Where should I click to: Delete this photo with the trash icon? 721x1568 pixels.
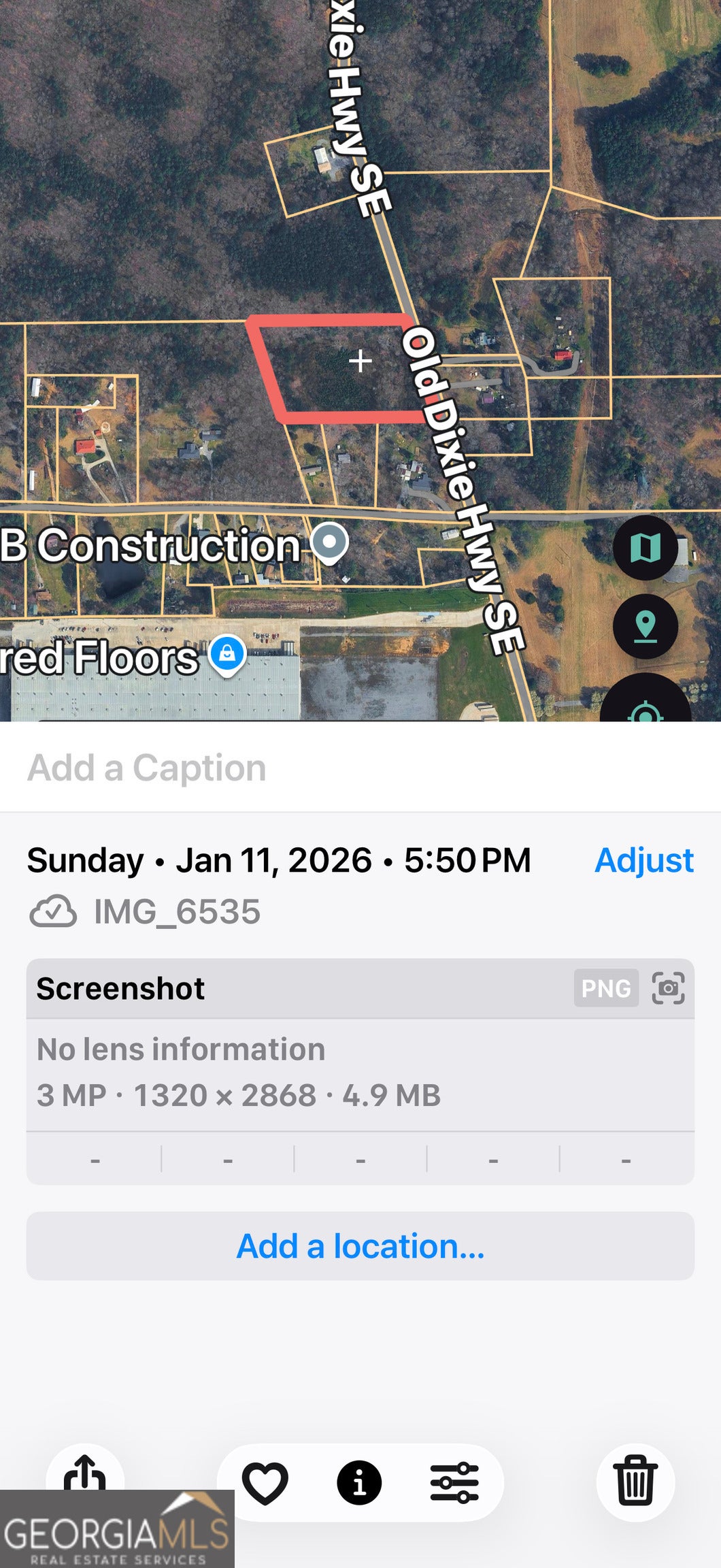point(635,1482)
